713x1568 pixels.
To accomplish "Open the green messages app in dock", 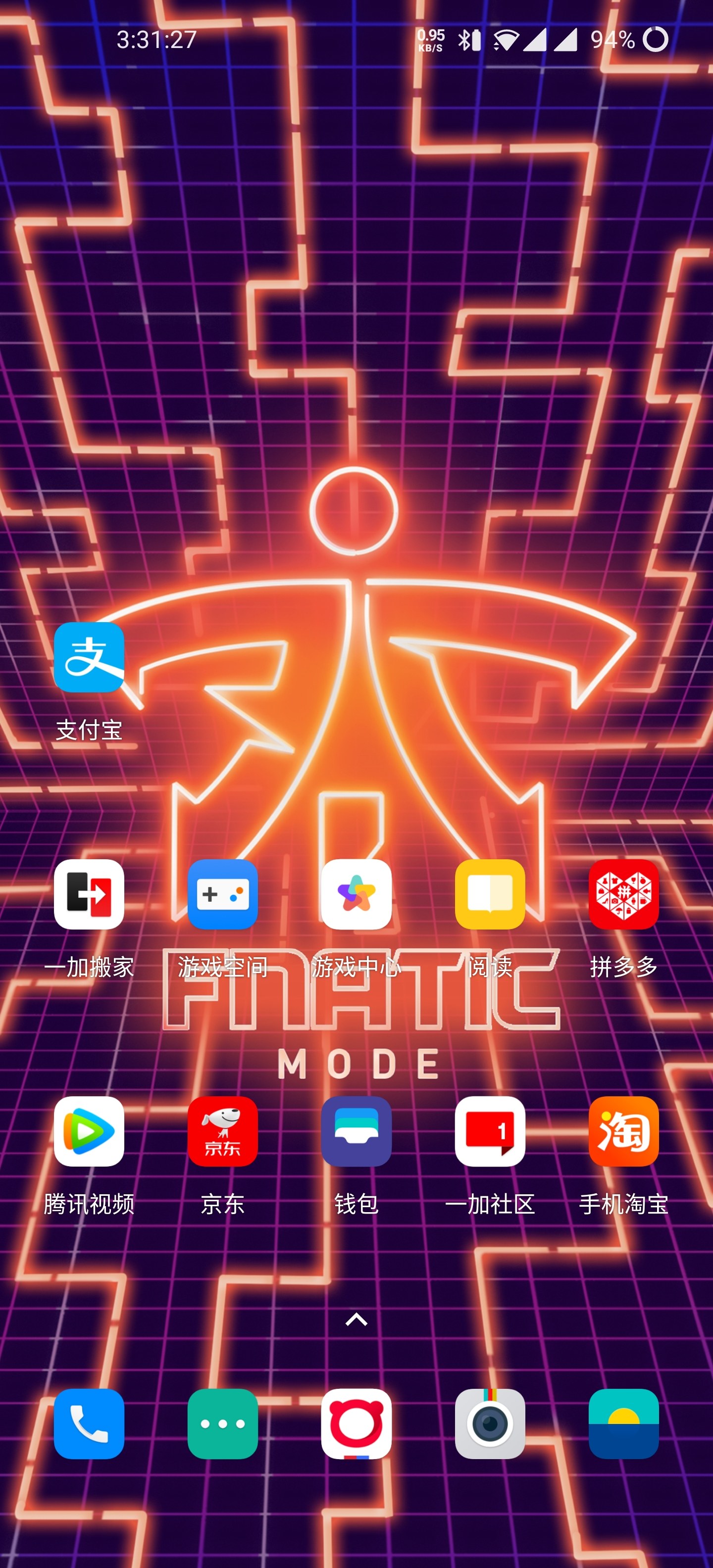I will (222, 1424).
